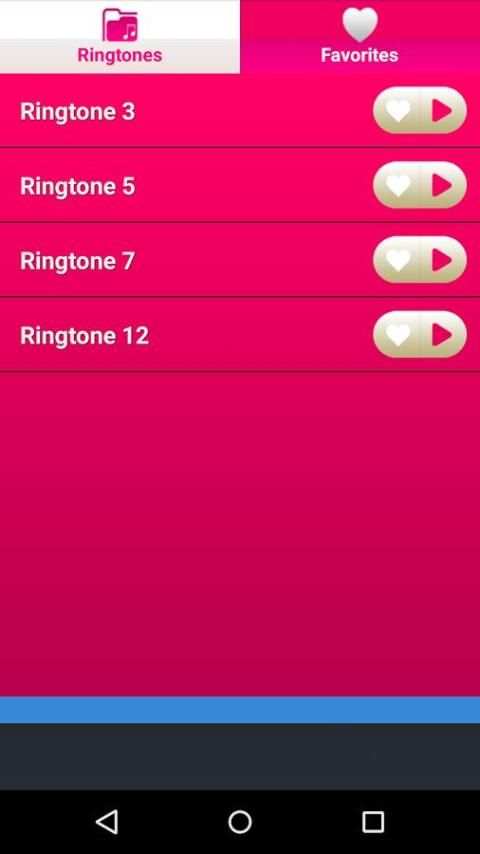The width and height of the screenshot is (480, 854).
Task: Favorite Ringtone 5 with the heart
Action: coord(397,185)
